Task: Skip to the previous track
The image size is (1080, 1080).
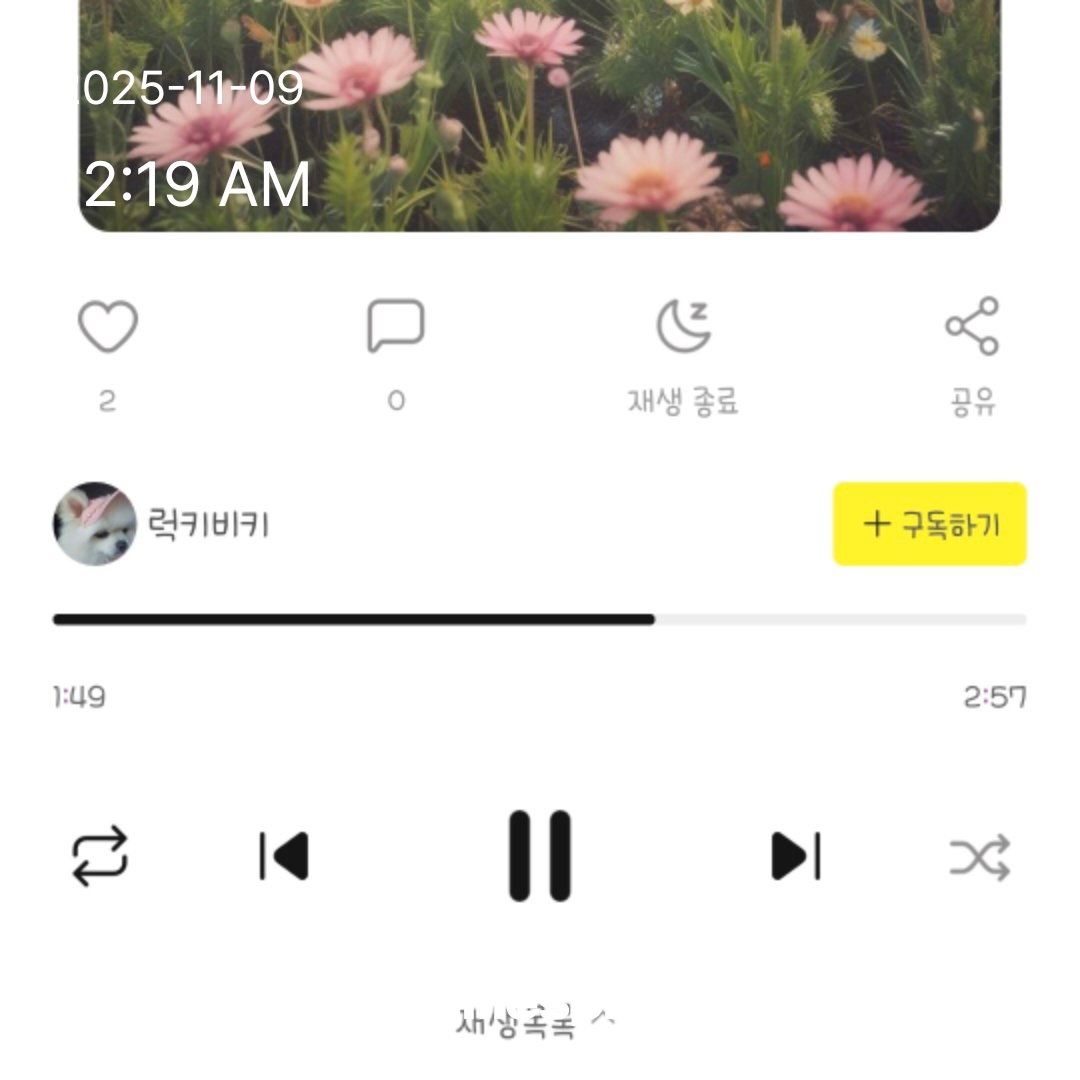Action: [284, 856]
